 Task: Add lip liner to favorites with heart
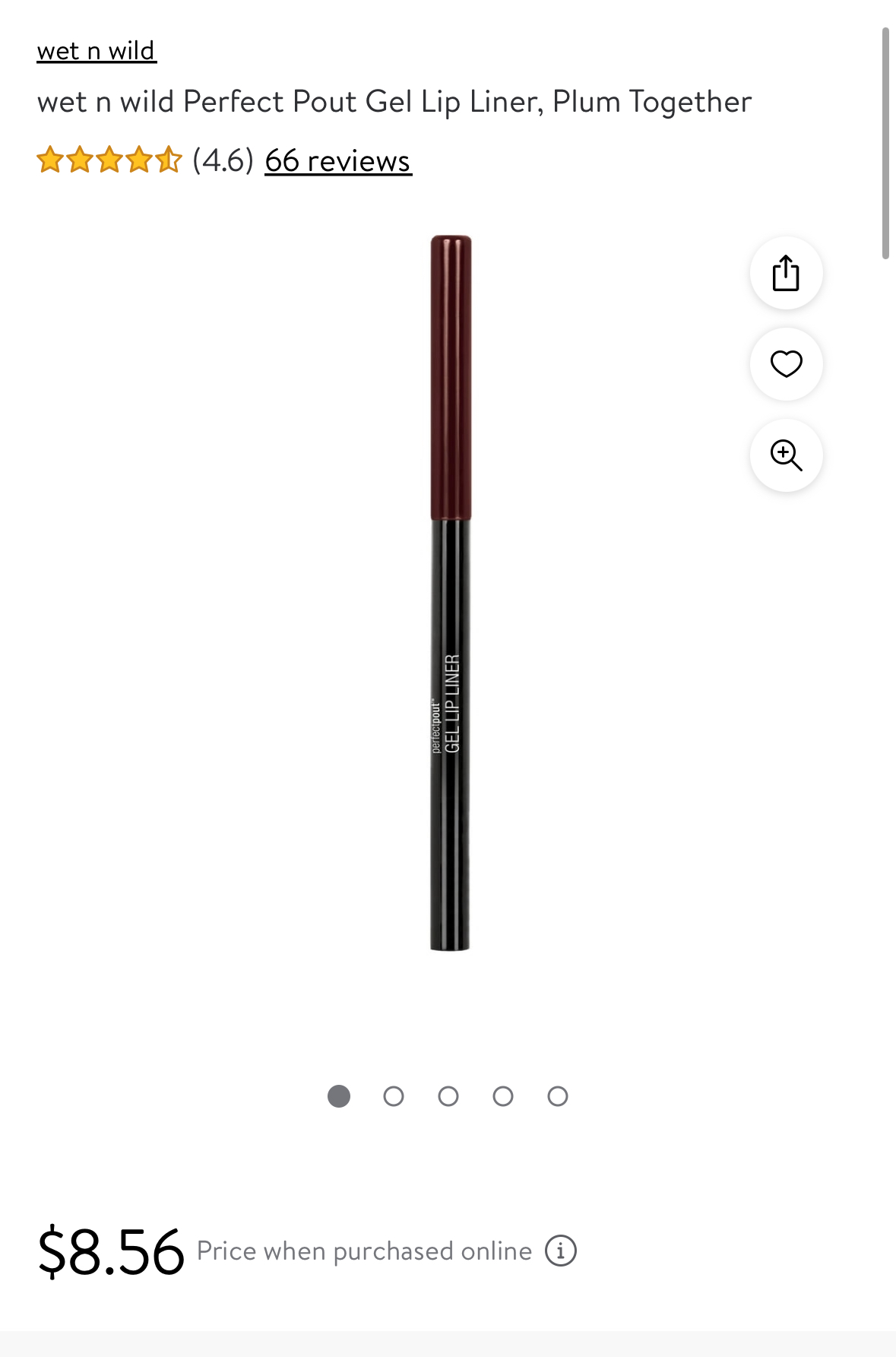(x=786, y=364)
